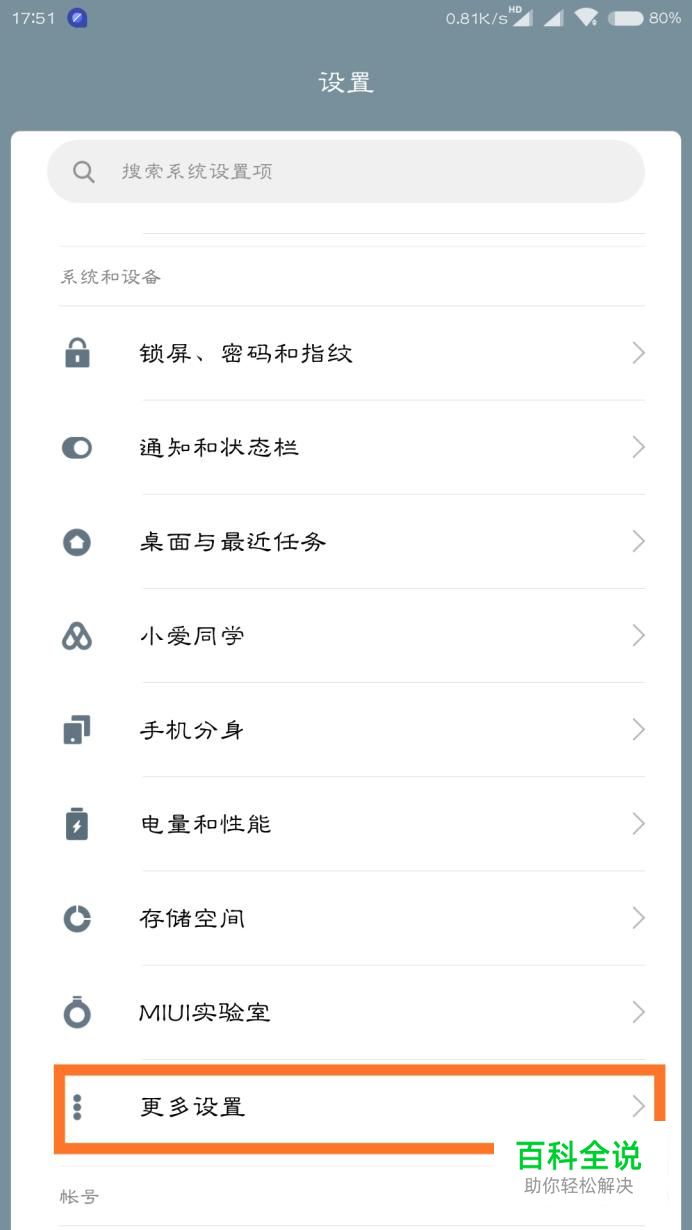The width and height of the screenshot is (692, 1230).
Task: Go to 桌面与最近任务
Action: (346, 541)
